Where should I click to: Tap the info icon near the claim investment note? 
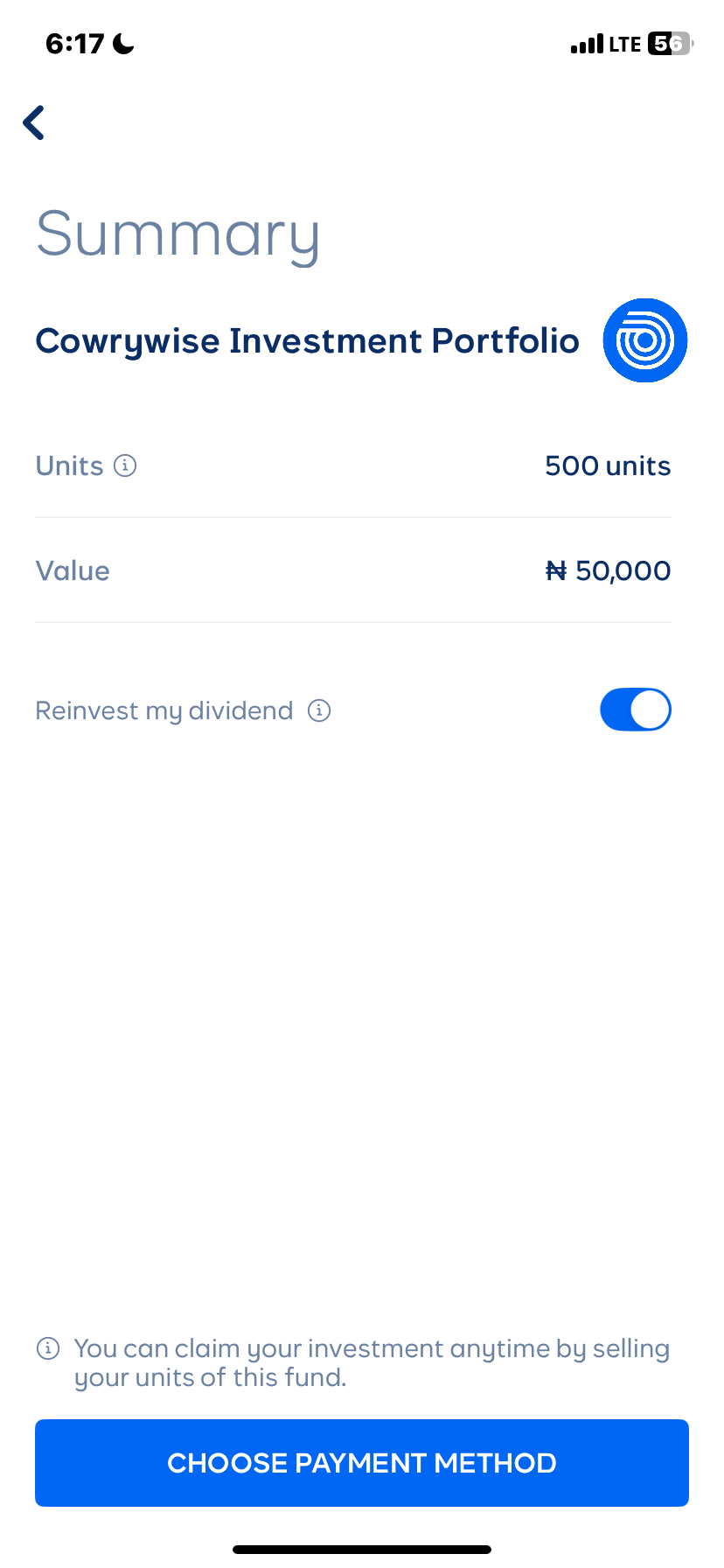(x=48, y=1348)
